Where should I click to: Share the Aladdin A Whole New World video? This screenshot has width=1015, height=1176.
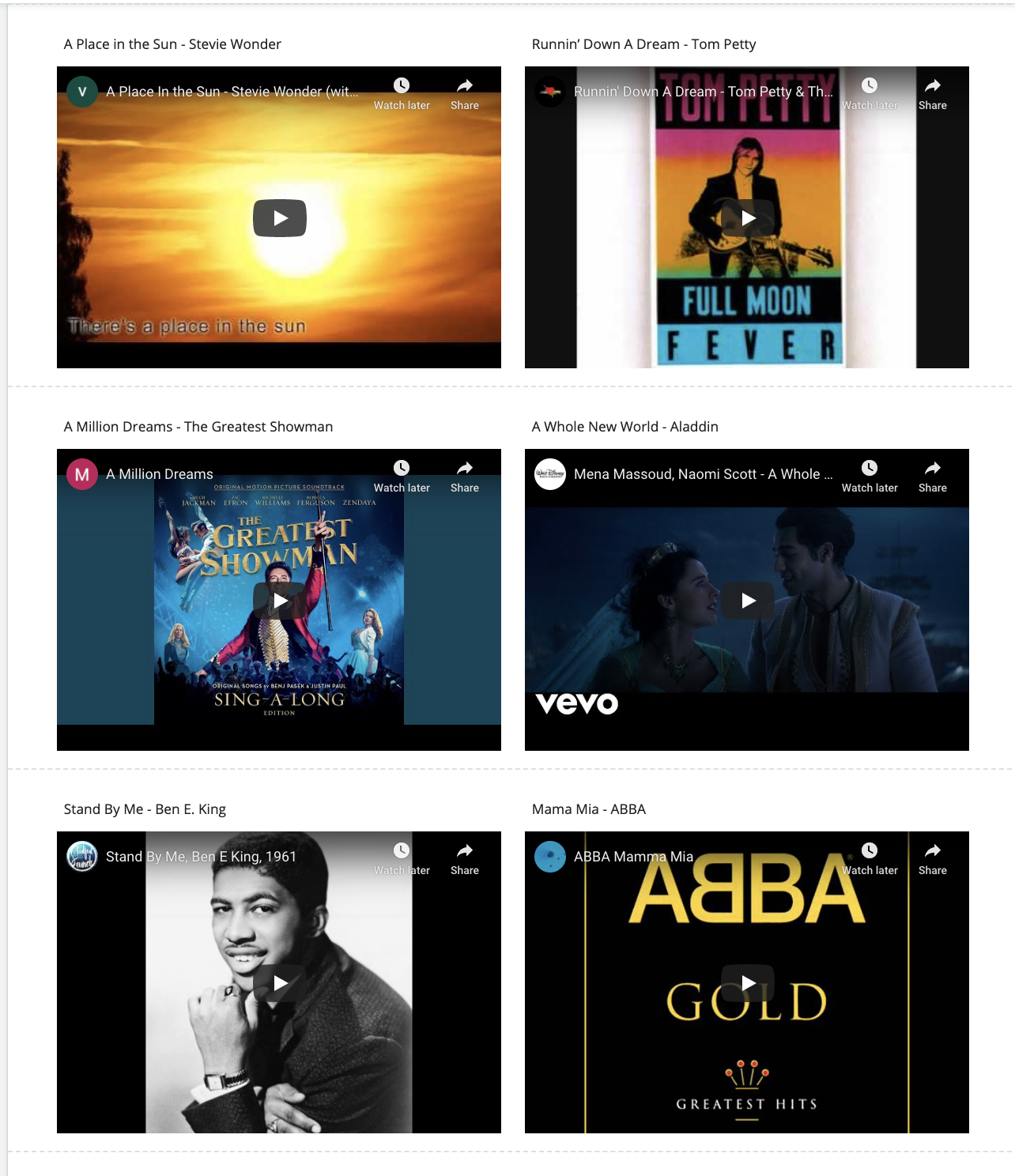(x=933, y=476)
